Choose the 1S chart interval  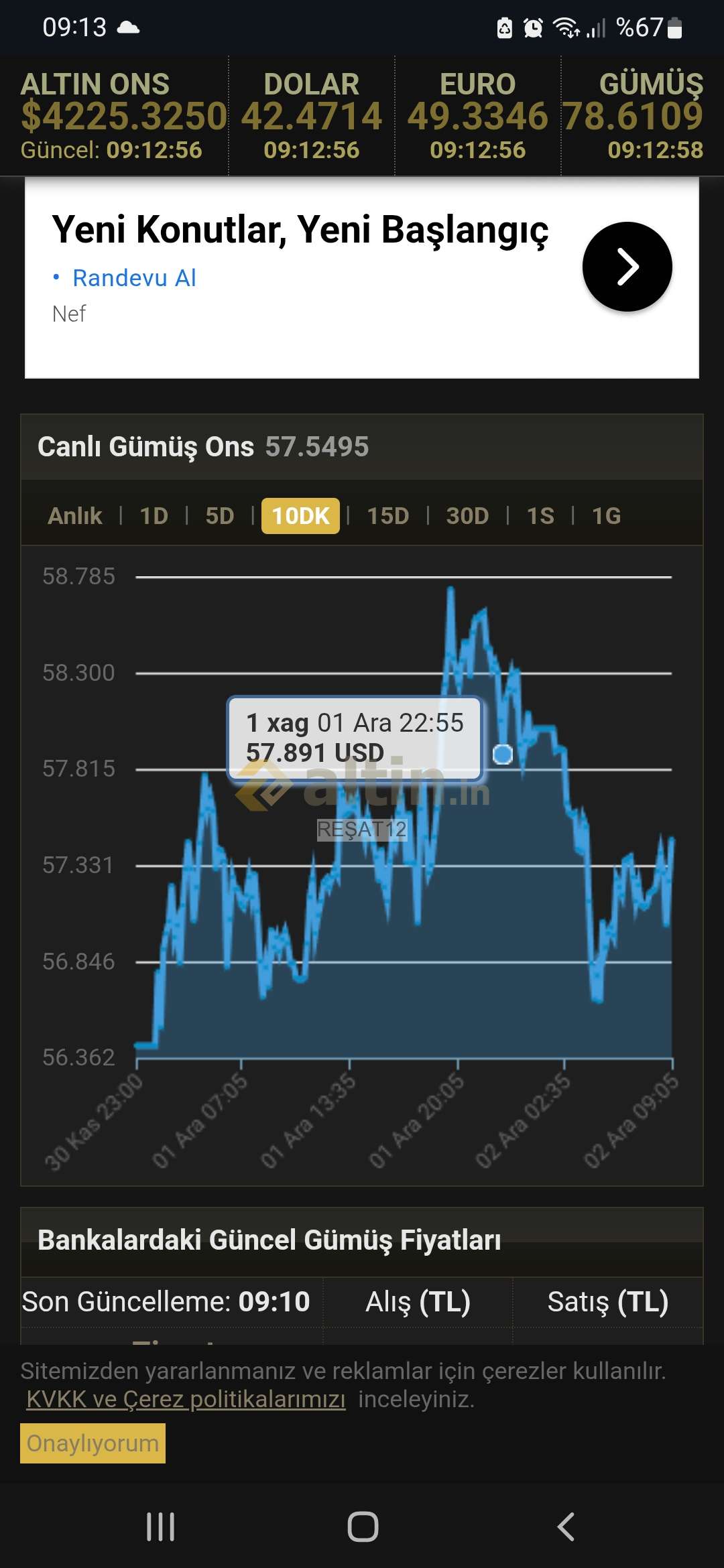(540, 516)
